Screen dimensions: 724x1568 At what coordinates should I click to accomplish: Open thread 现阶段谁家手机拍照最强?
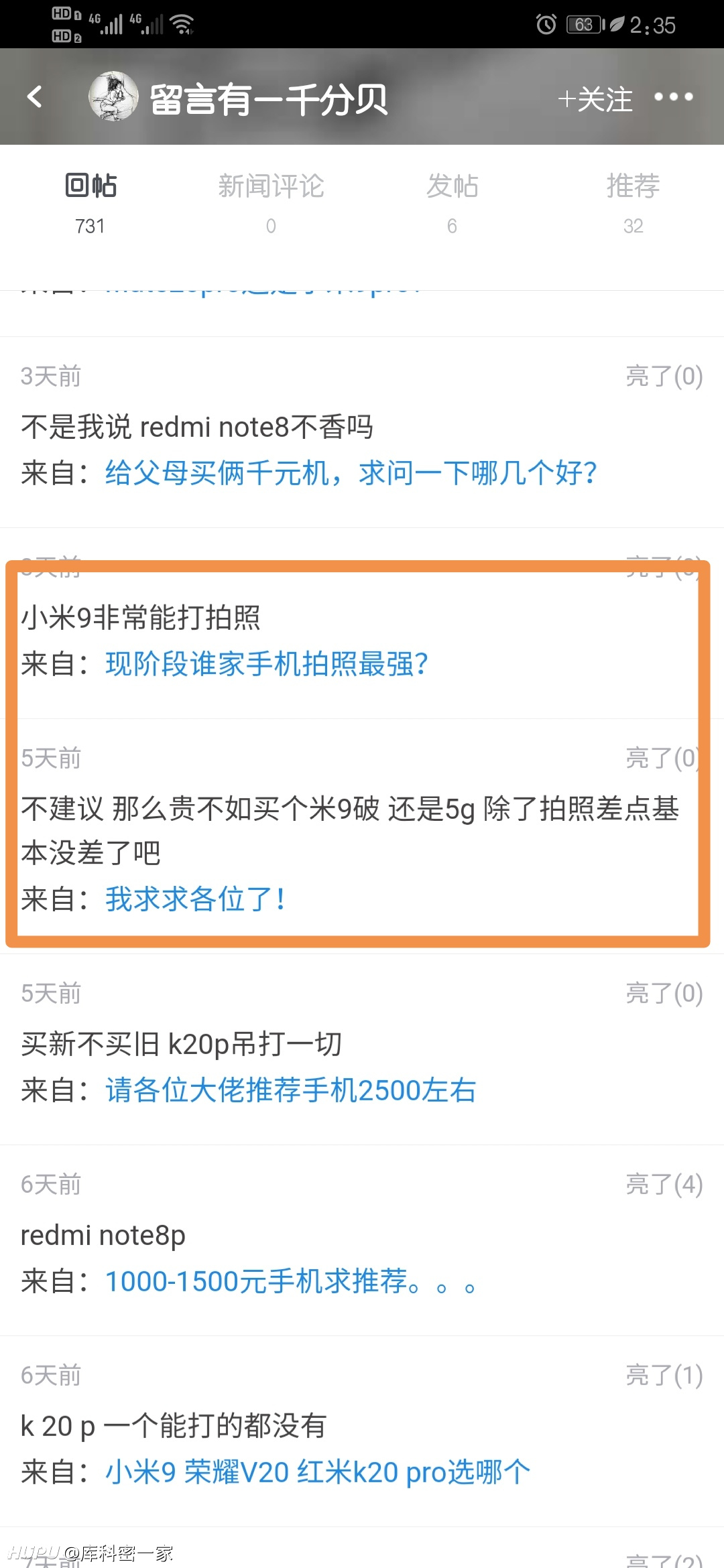tap(267, 664)
